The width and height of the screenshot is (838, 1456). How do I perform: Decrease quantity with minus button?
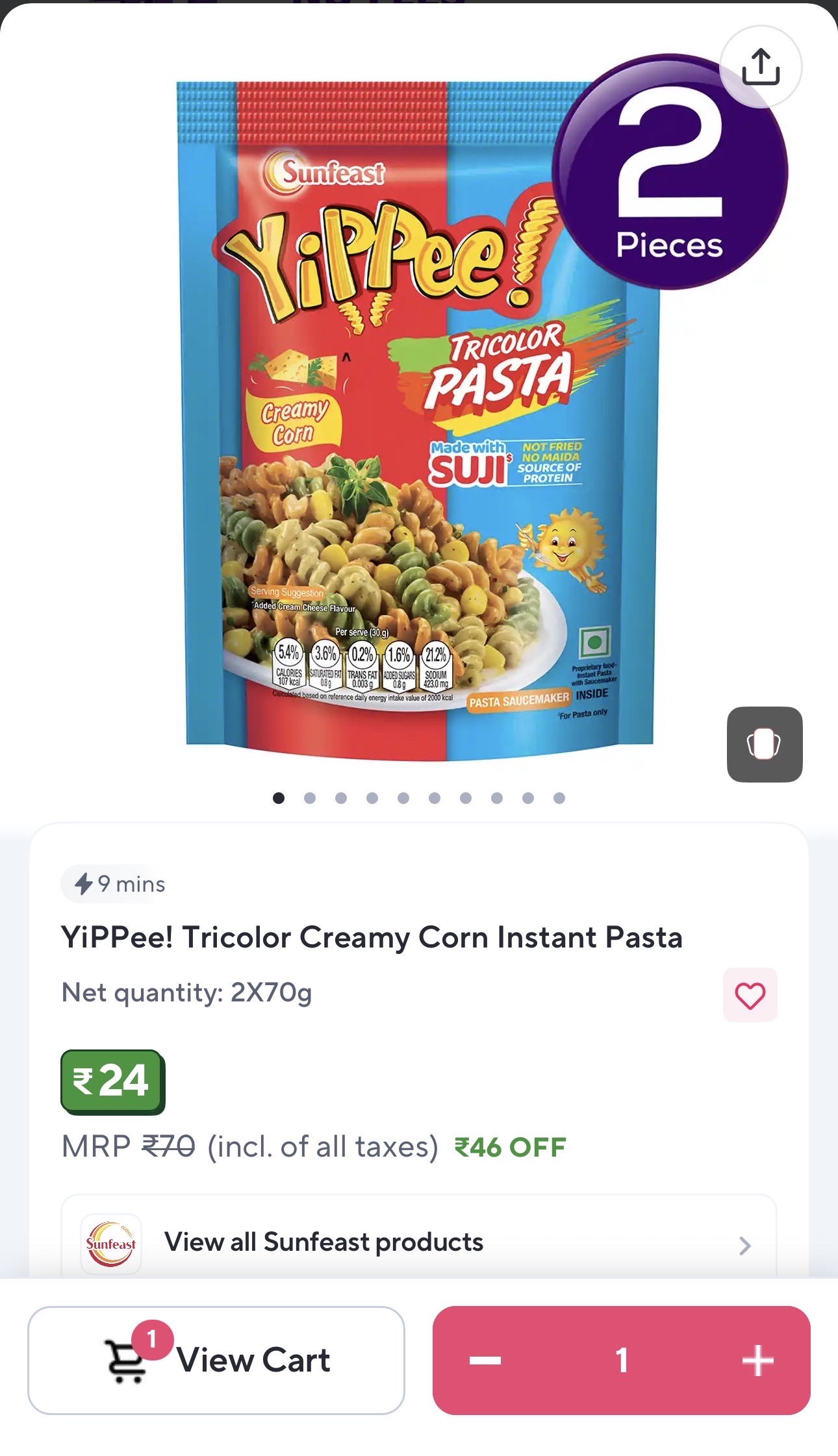(486, 1361)
